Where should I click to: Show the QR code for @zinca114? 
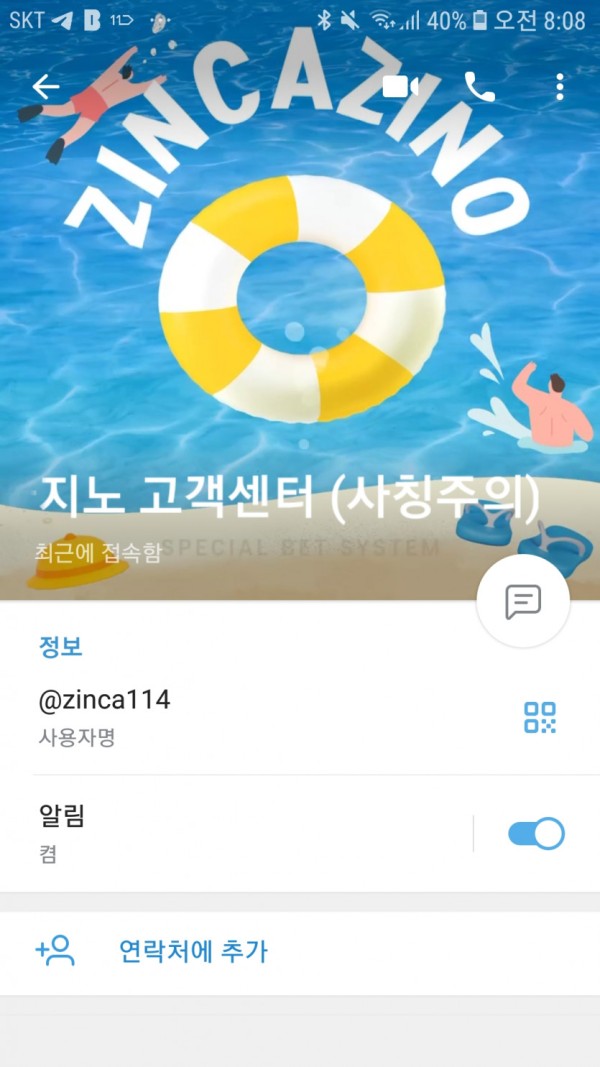tap(540, 717)
